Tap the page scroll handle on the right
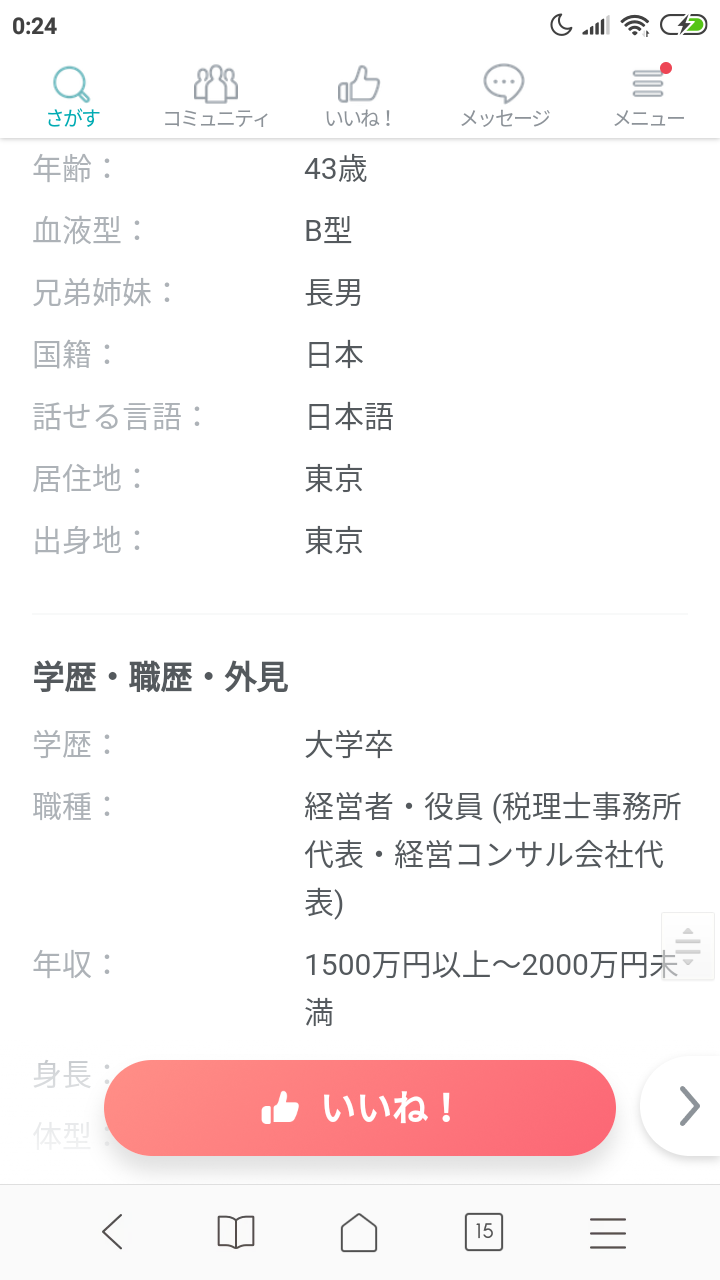Viewport: 720px width, 1280px height. [688, 946]
